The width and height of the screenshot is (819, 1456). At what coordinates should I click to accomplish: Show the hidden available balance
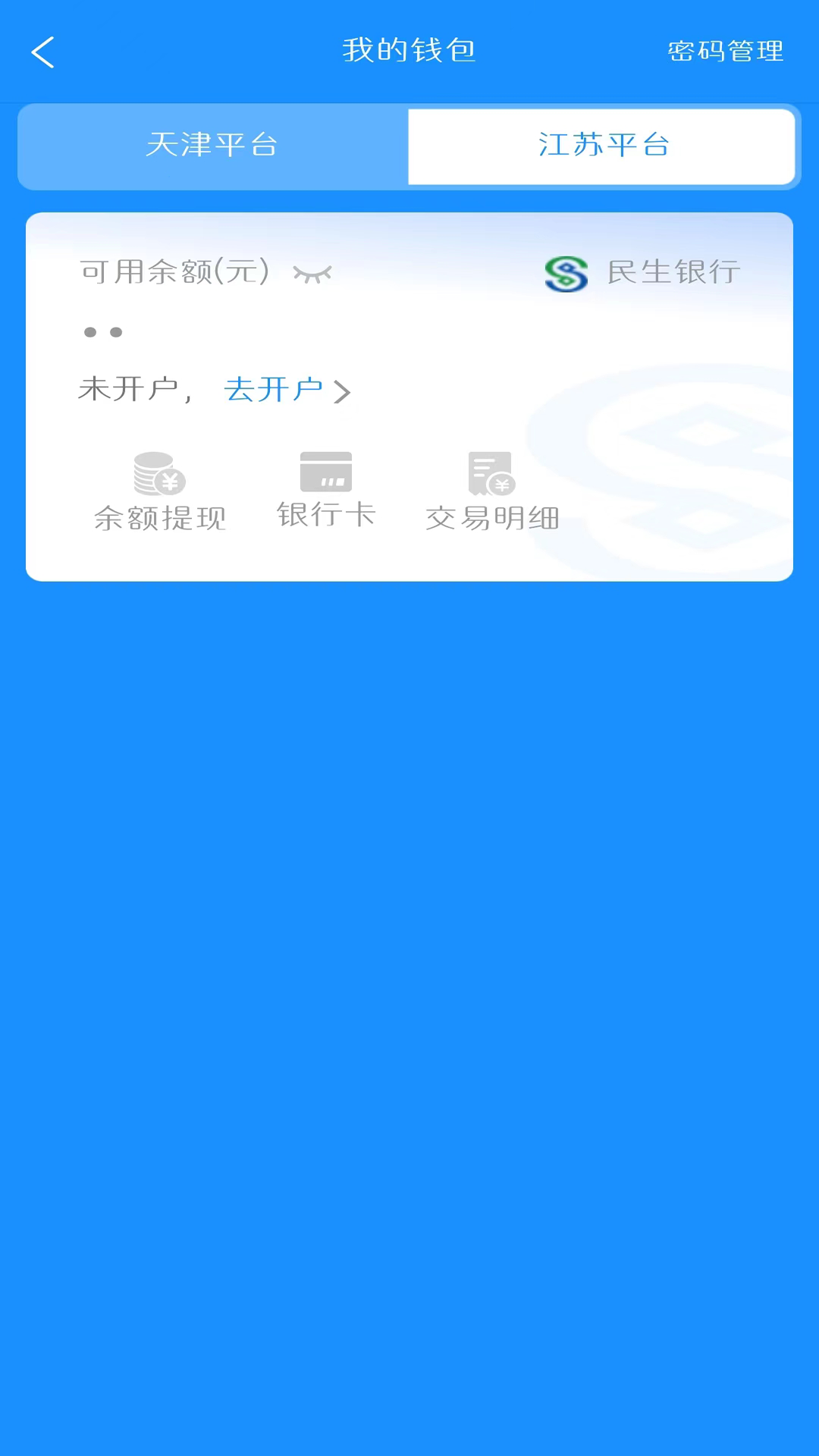[x=312, y=275]
